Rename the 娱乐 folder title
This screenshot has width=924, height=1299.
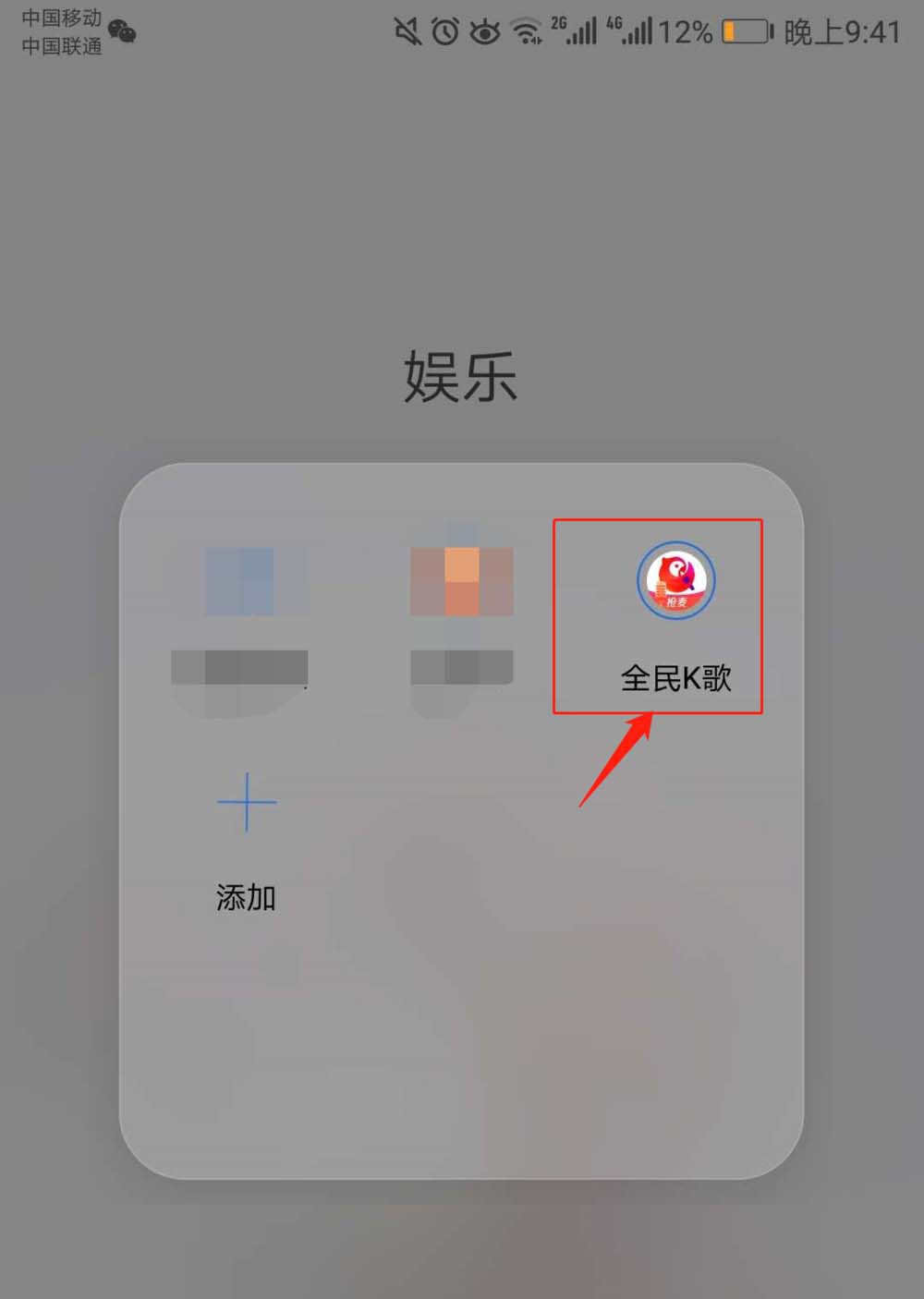point(460,378)
